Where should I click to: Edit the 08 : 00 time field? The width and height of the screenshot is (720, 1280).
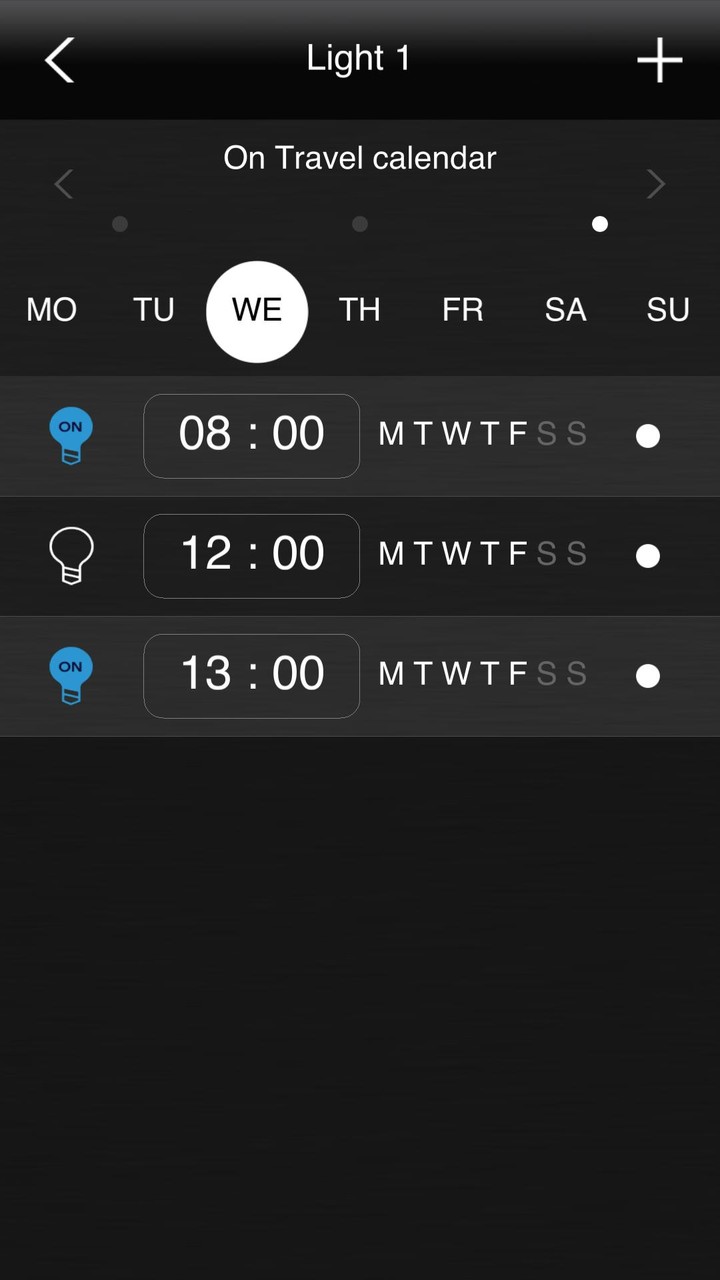tap(251, 435)
